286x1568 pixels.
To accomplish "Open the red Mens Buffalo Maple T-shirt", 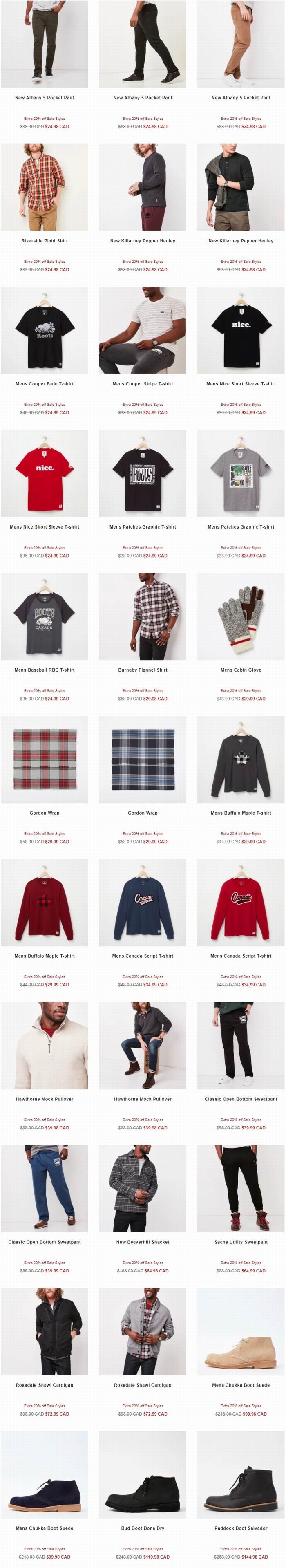I will [45, 902].
